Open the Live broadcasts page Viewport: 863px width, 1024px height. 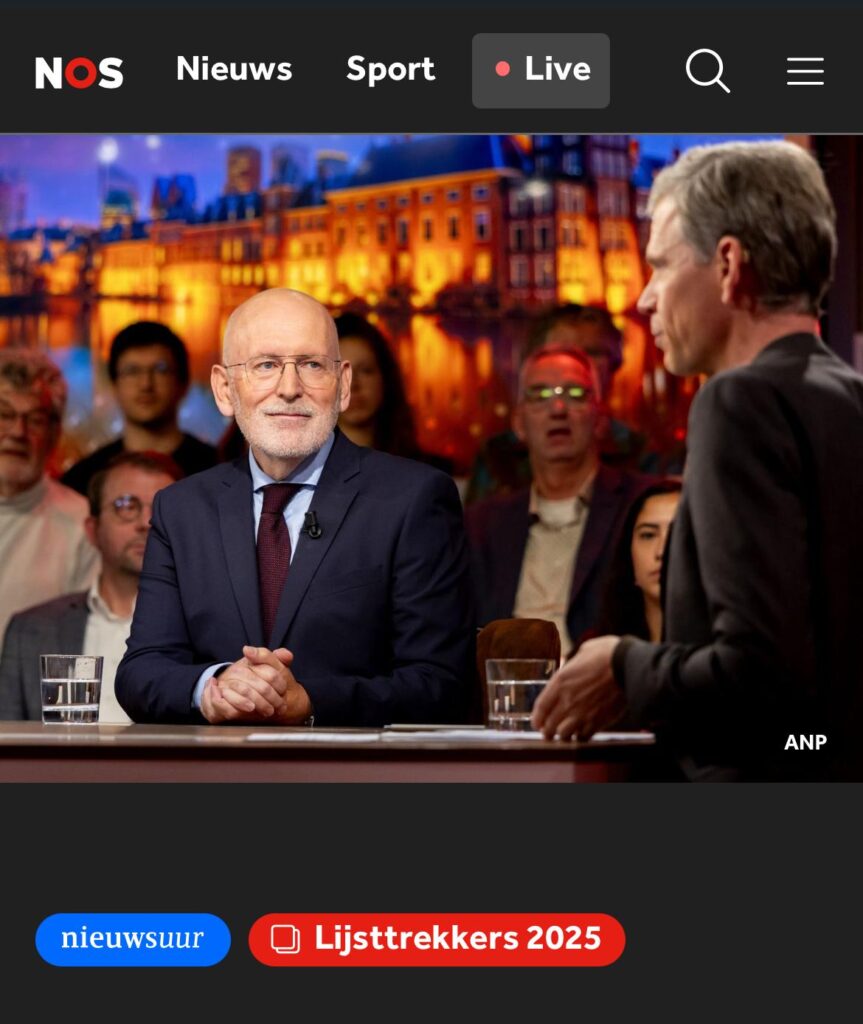click(x=541, y=70)
